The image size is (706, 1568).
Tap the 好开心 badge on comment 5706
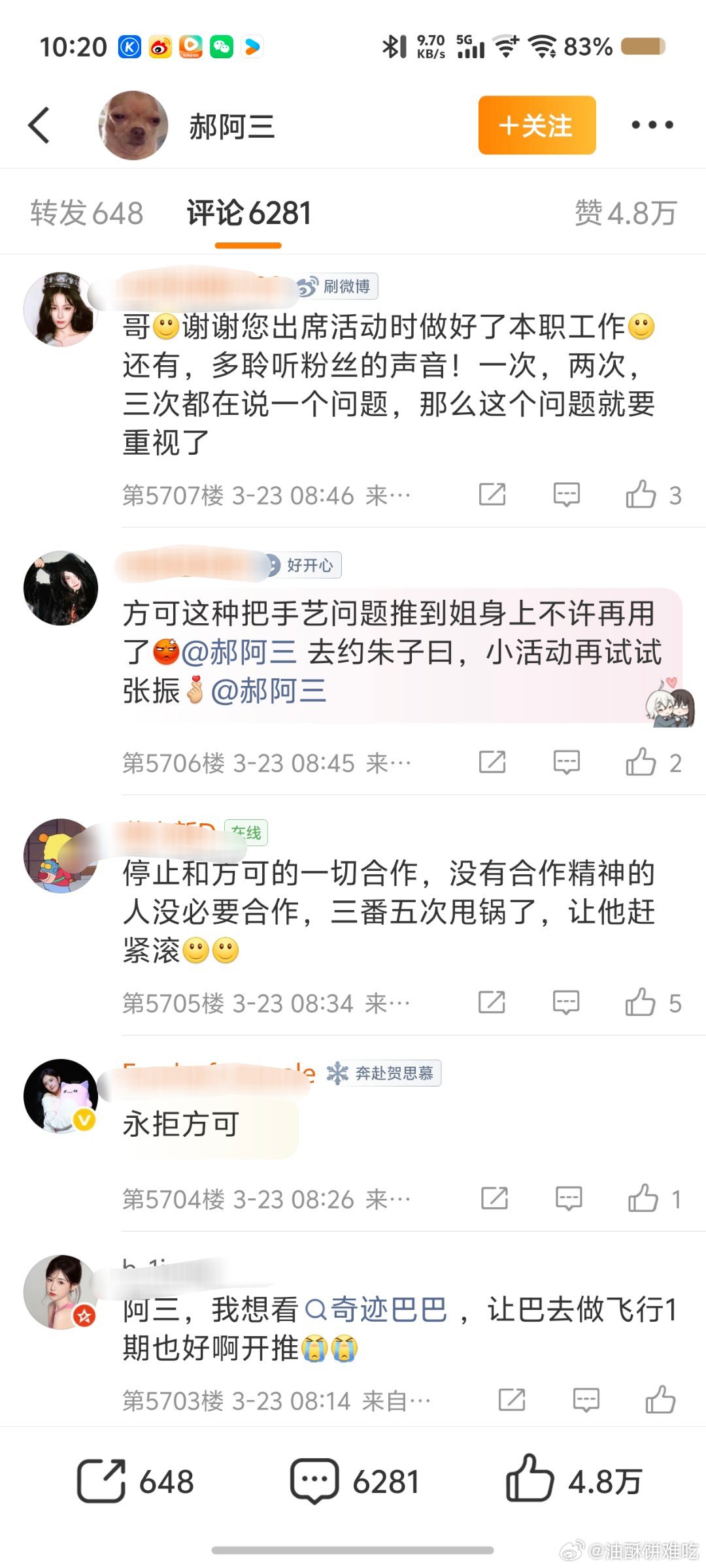[x=312, y=566]
